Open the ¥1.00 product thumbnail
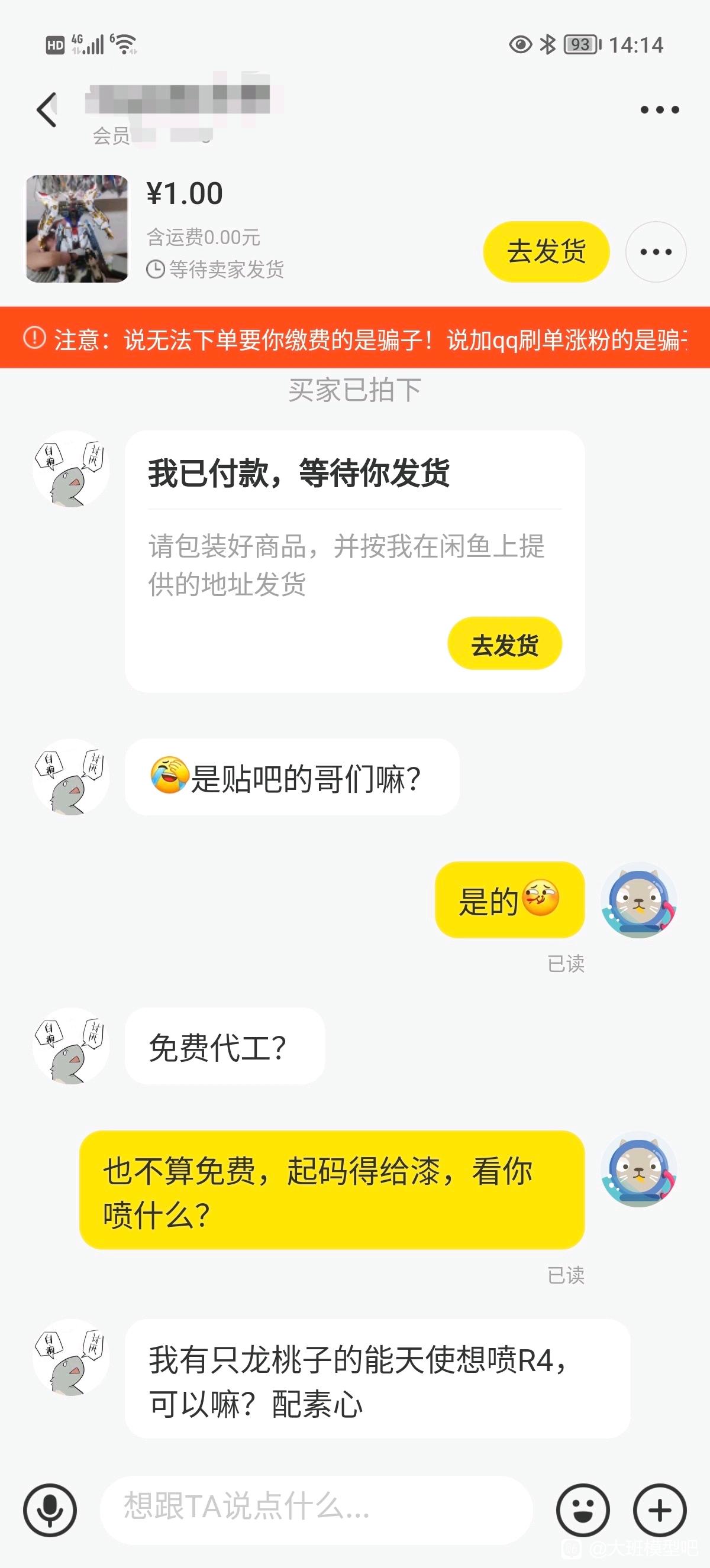 pyautogui.click(x=77, y=229)
